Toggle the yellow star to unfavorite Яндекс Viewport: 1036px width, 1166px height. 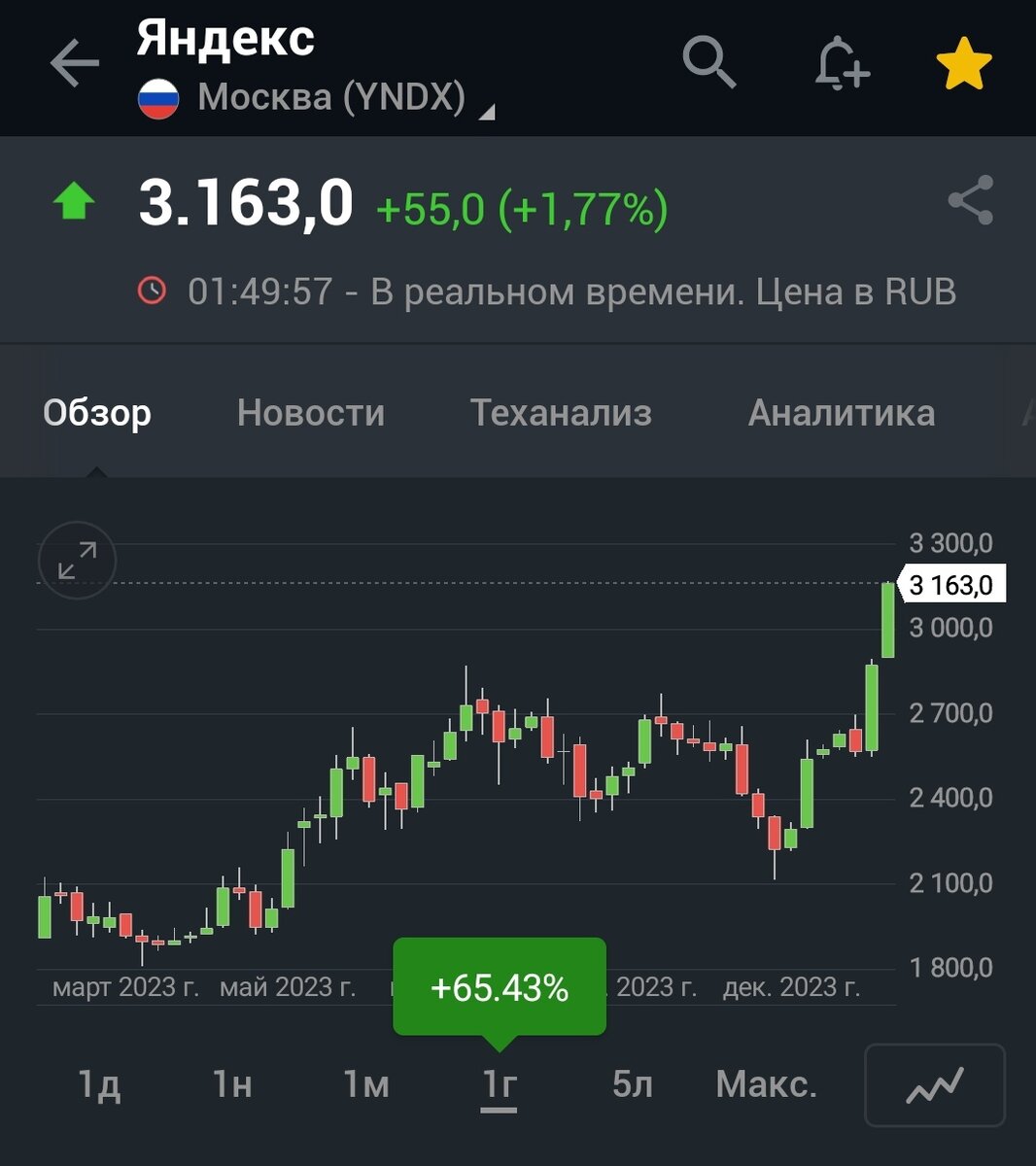[961, 62]
